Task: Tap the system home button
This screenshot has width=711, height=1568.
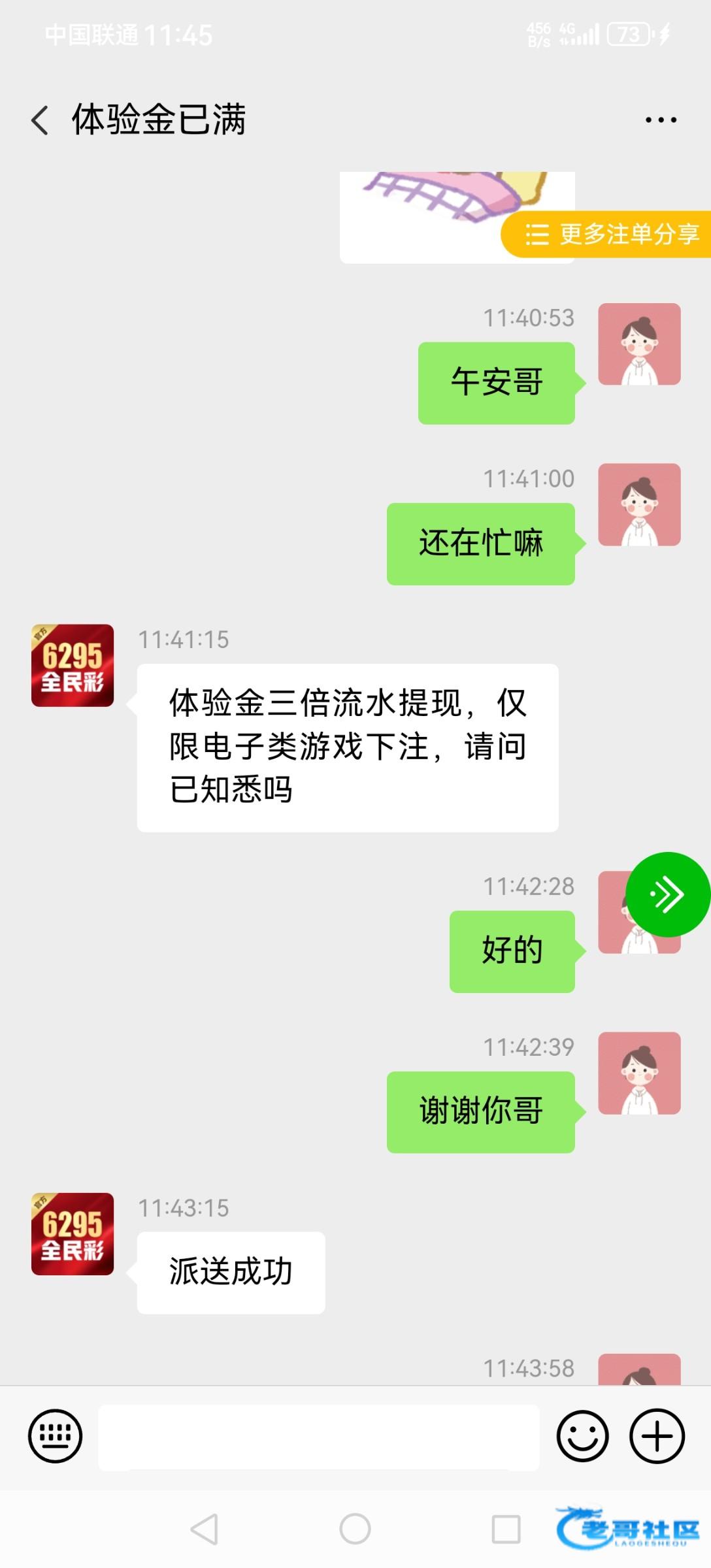Action: pyautogui.click(x=355, y=1529)
